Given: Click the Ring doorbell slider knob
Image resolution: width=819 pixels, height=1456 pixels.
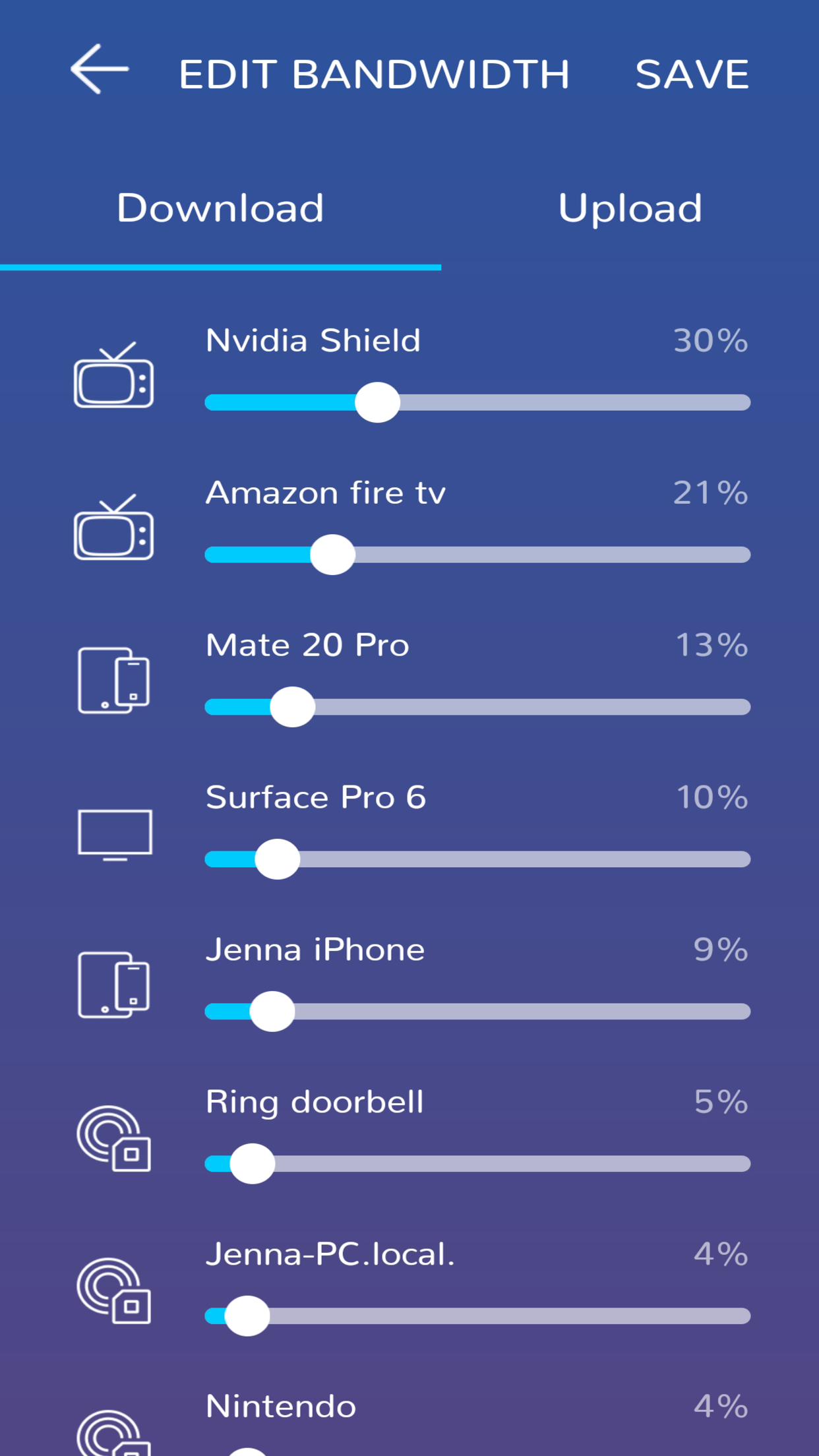Looking at the screenshot, I should tap(252, 1163).
